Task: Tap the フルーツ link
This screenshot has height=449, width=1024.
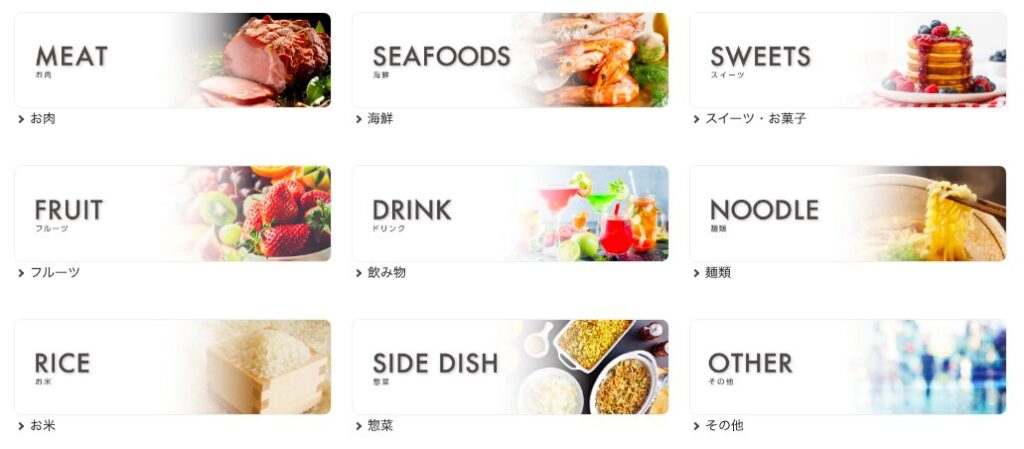Action: (x=54, y=272)
